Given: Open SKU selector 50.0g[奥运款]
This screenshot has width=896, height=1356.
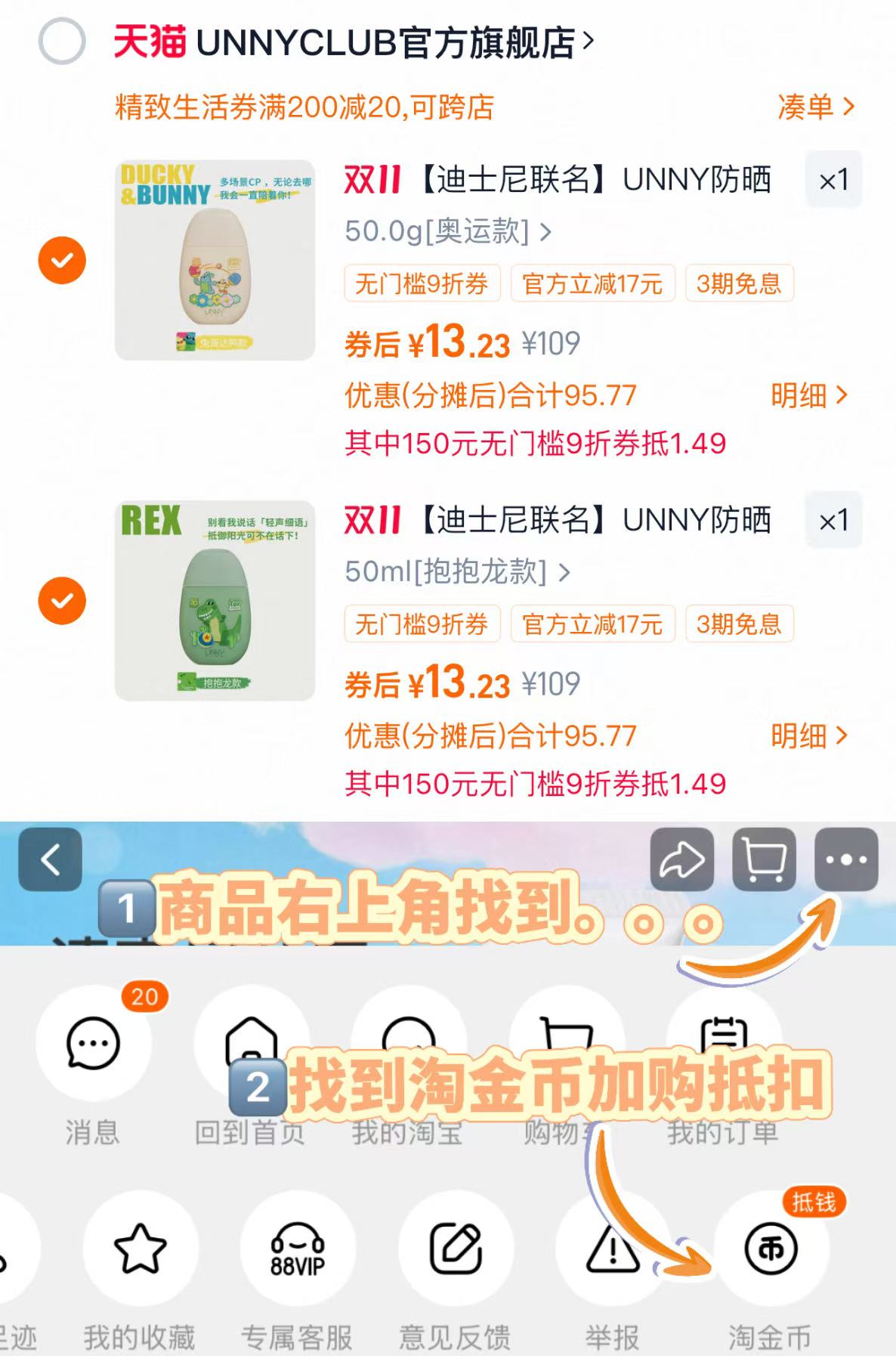Looking at the screenshot, I should [x=446, y=232].
